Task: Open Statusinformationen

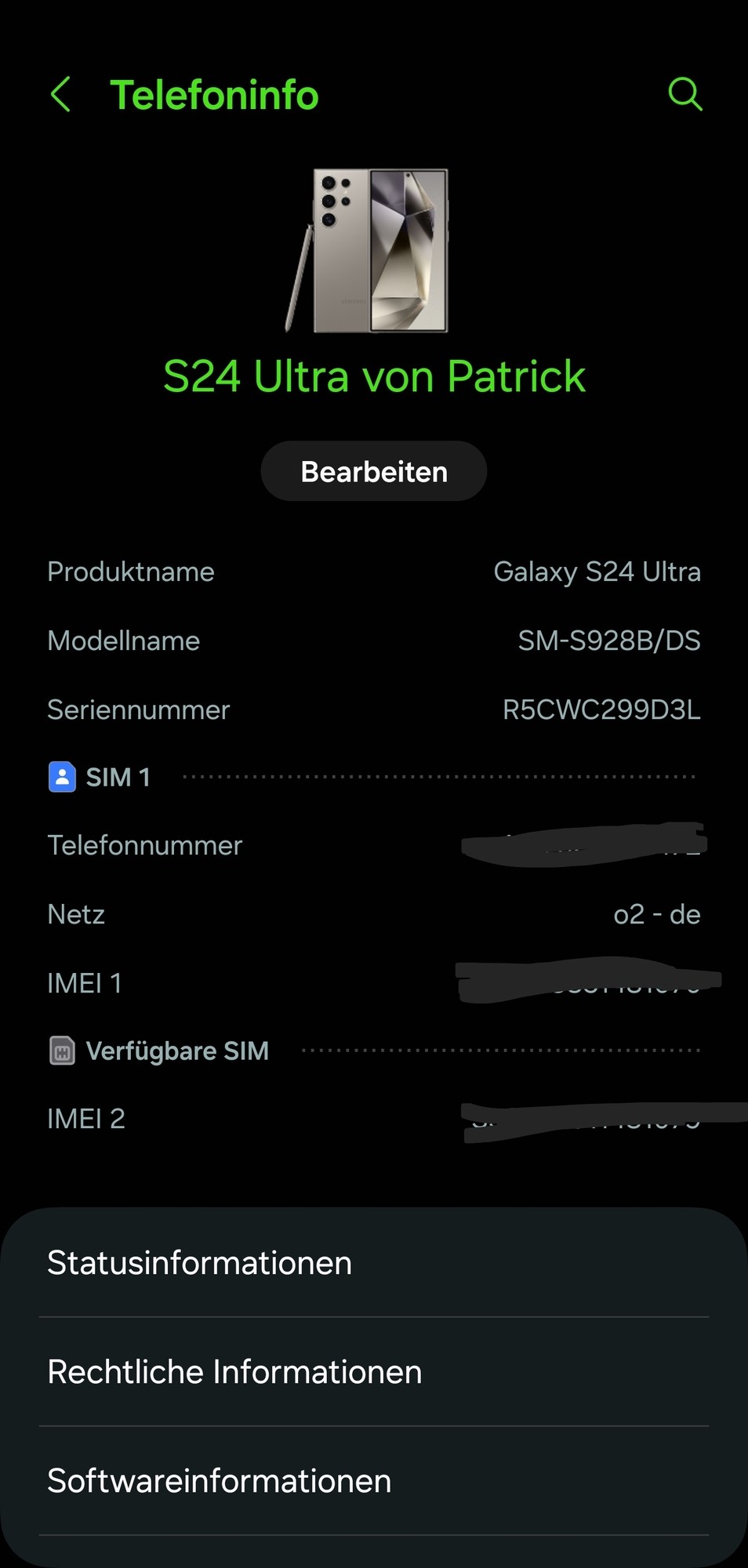Action: click(x=373, y=1263)
